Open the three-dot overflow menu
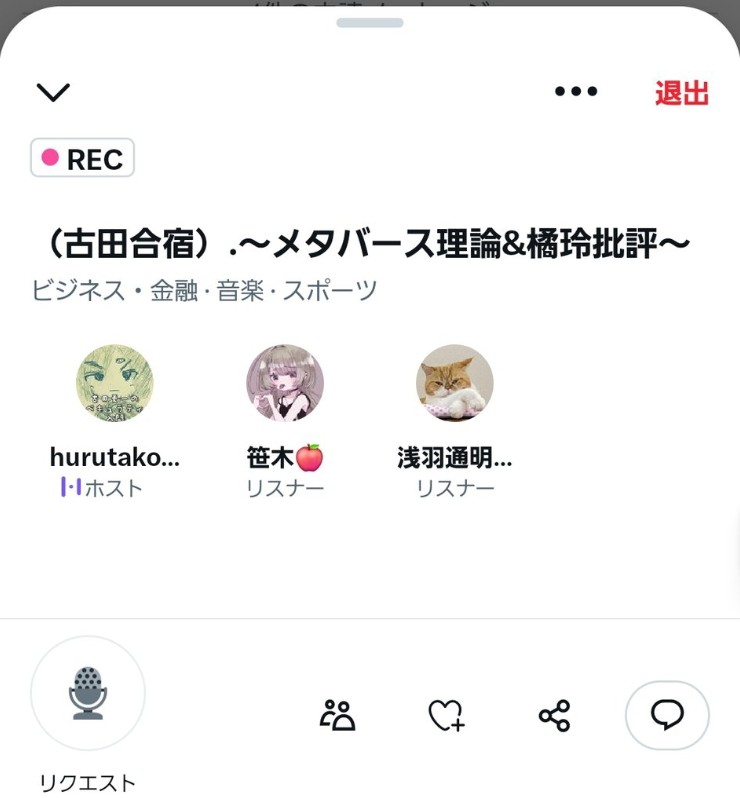The width and height of the screenshot is (740, 798). tap(576, 92)
